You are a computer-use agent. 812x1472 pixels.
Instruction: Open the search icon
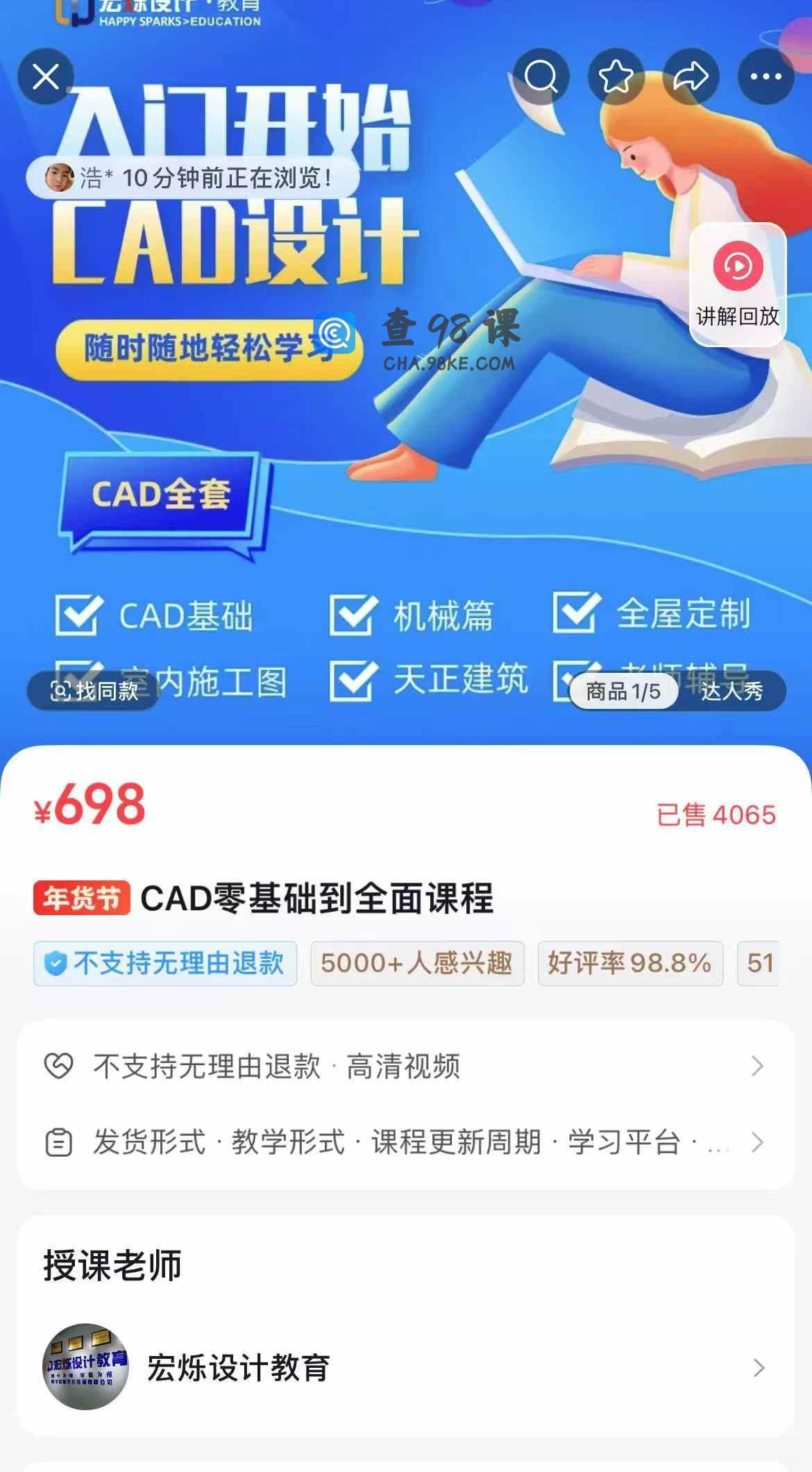click(541, 76)
